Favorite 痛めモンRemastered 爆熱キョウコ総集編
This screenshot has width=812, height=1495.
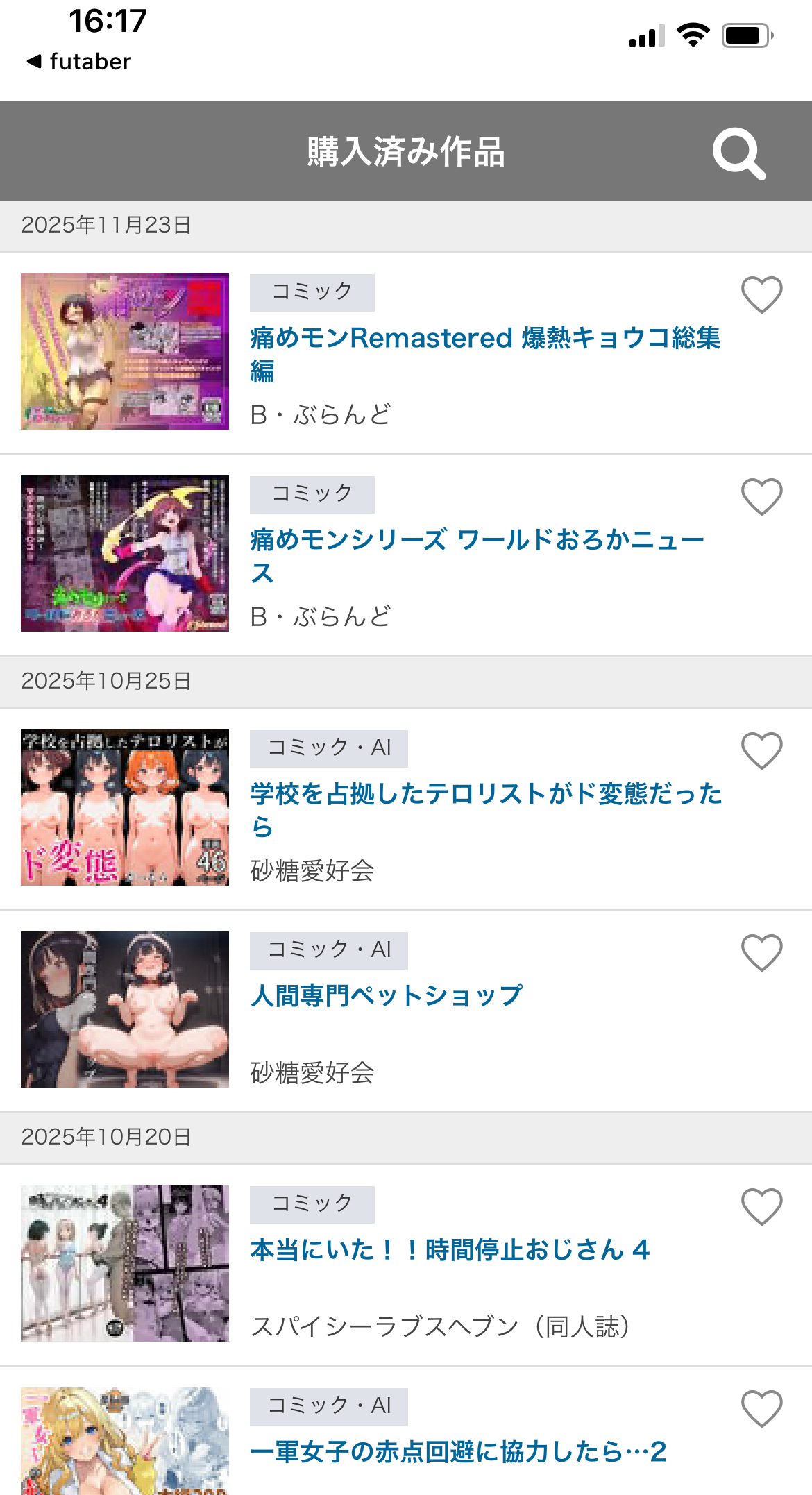coord(761,294)
